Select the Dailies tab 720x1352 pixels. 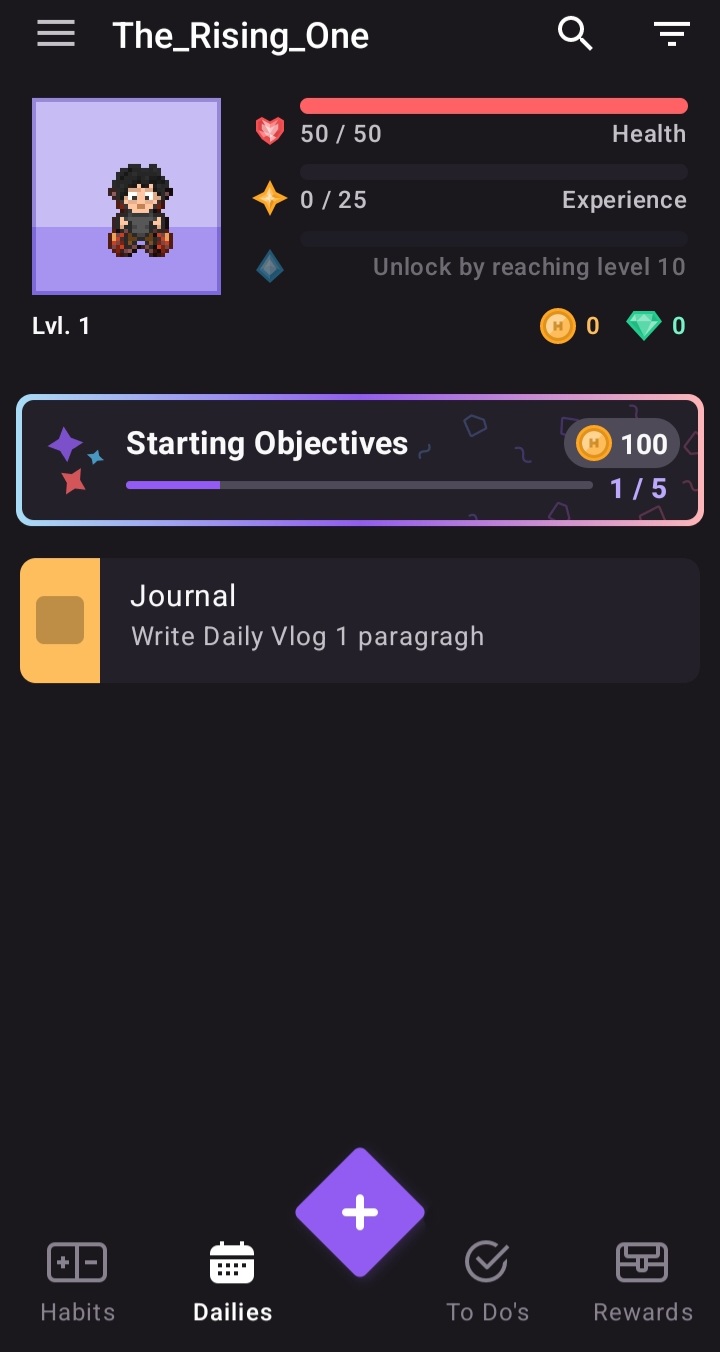[232, 1283]
